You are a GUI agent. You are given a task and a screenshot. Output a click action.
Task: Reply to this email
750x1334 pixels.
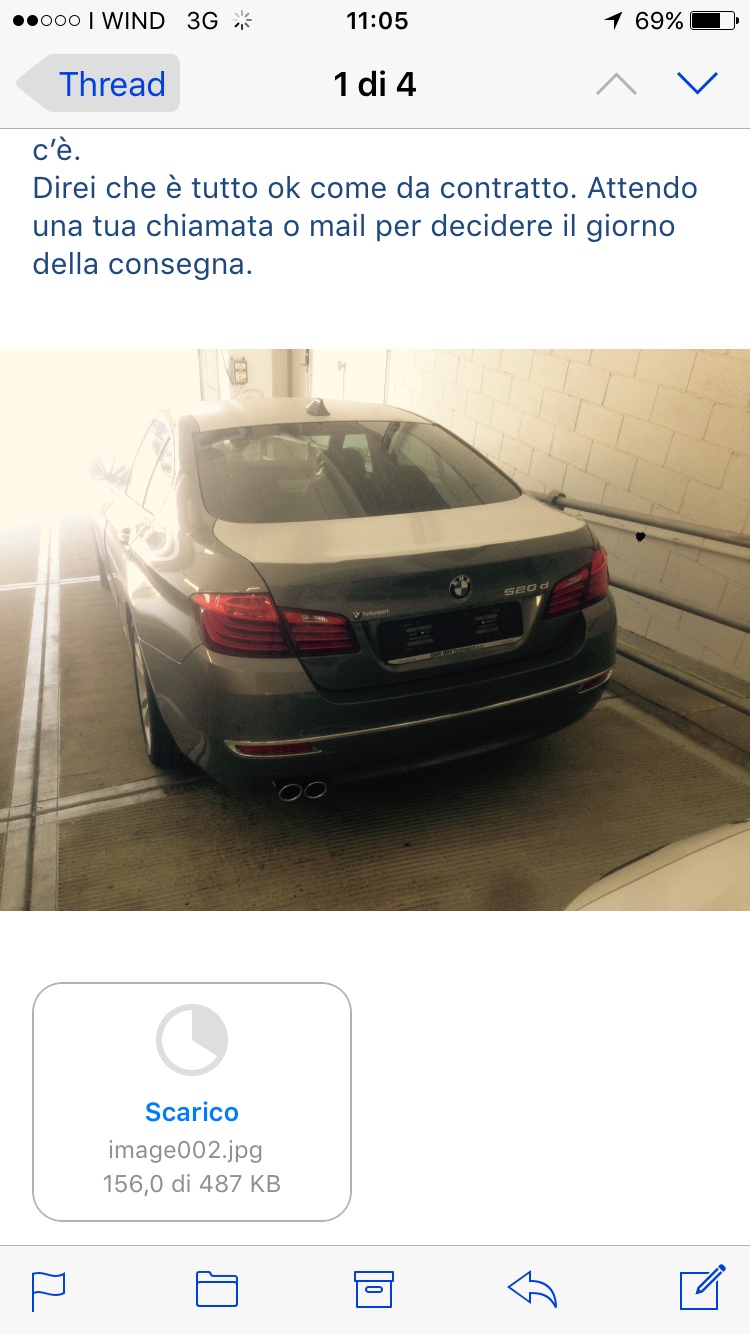click(532, 1289)
